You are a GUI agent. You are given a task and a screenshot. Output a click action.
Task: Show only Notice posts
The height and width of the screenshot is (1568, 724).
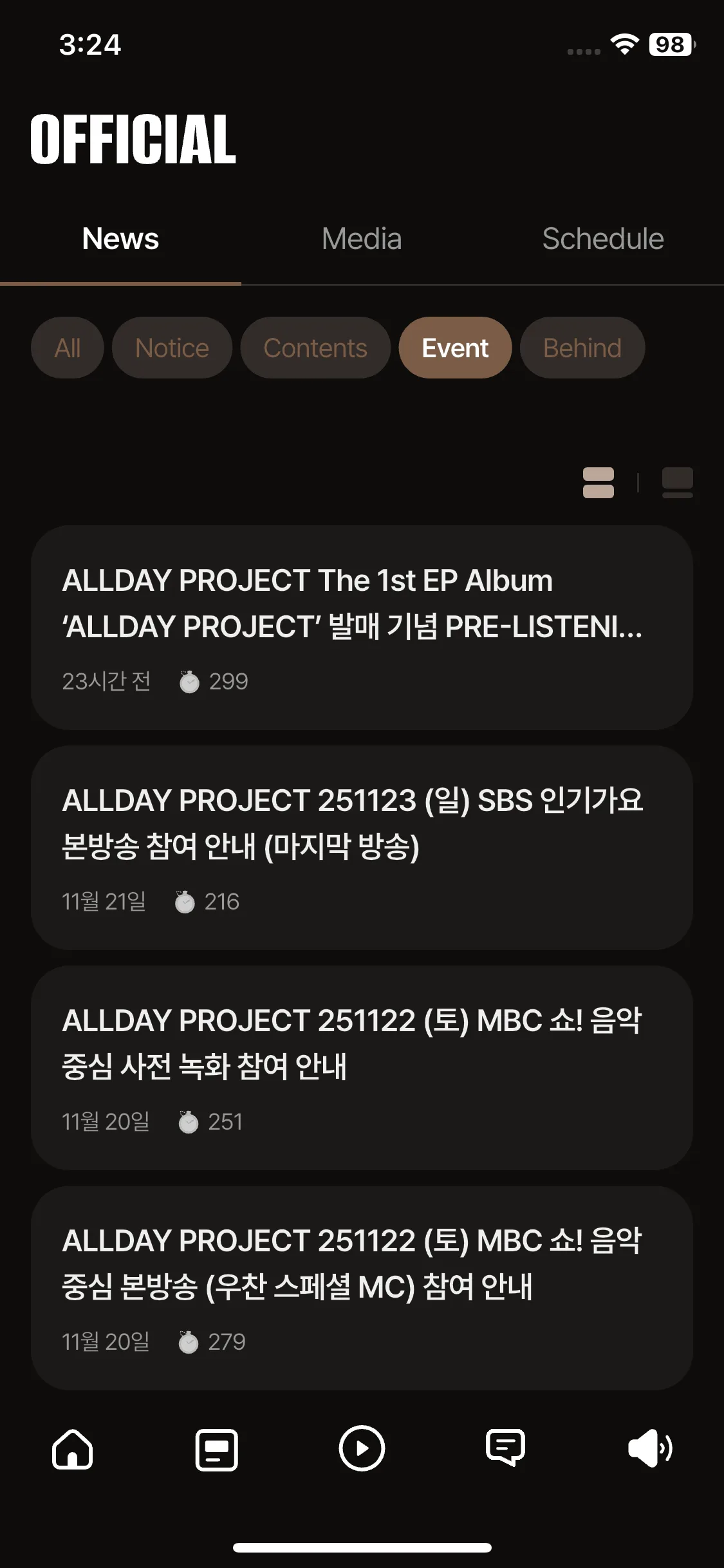click(x=172, y=348)
